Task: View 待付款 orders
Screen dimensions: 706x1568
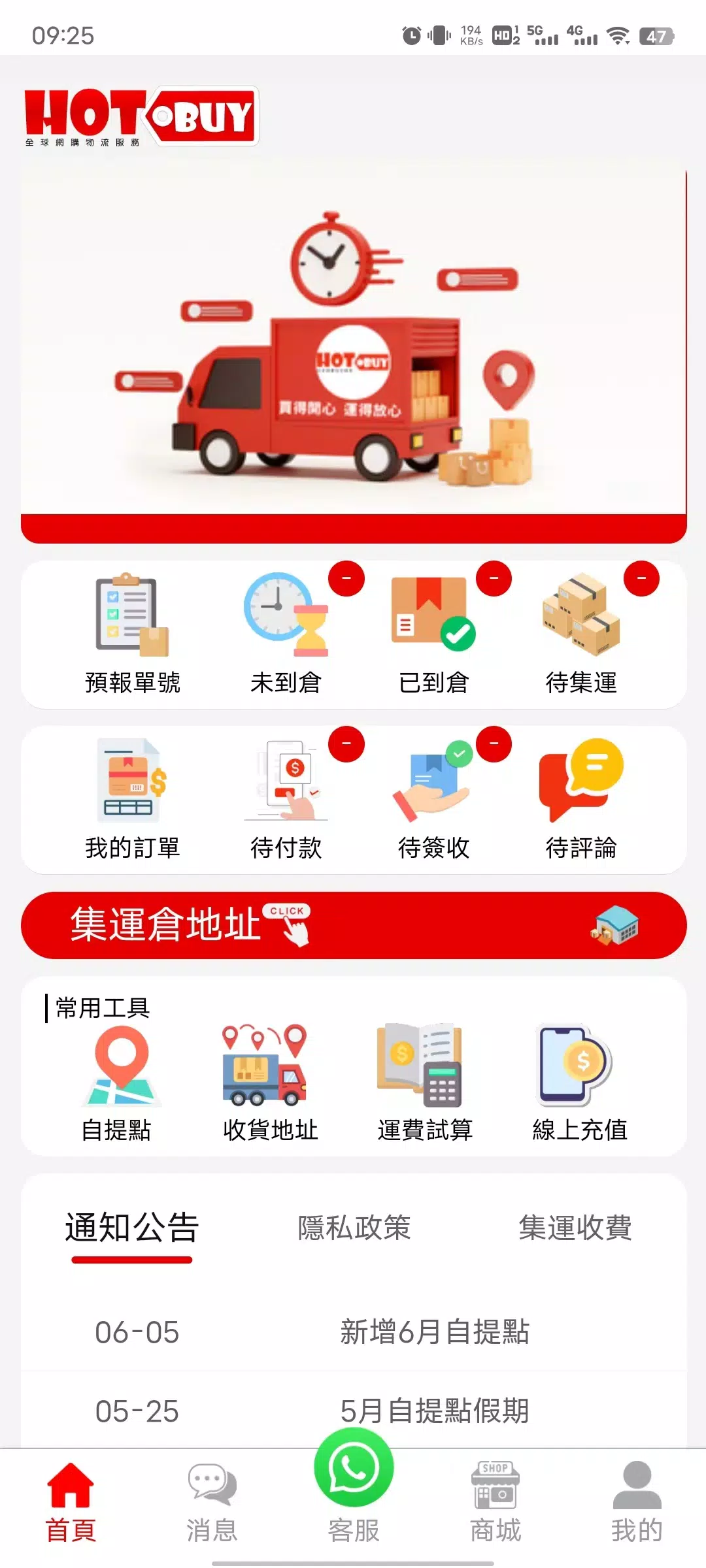Action: [286, 799]
